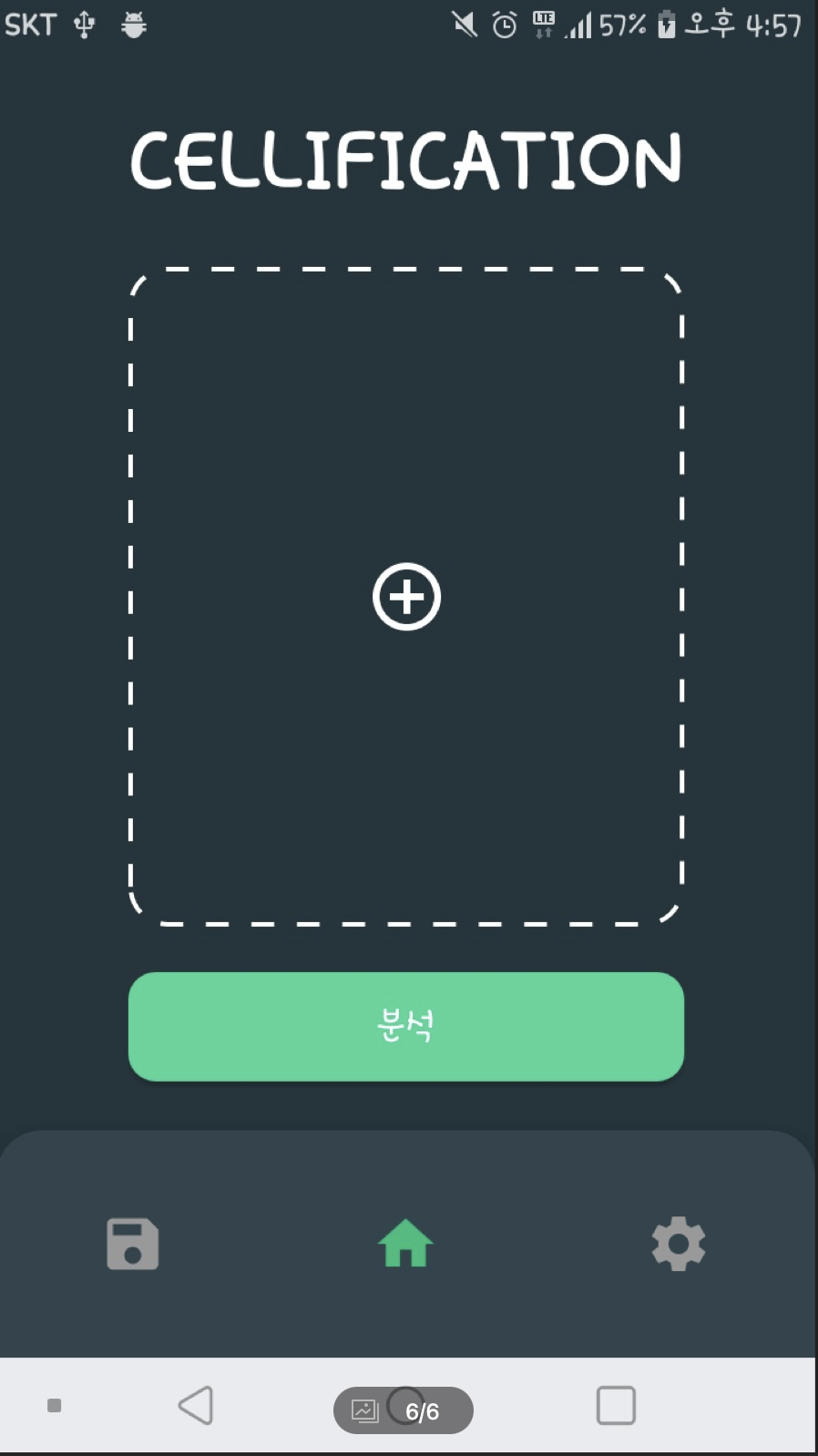Viewport: 818px width, 1456px height.
Task: Open the settings gear tab
Action: (679, 1244)
